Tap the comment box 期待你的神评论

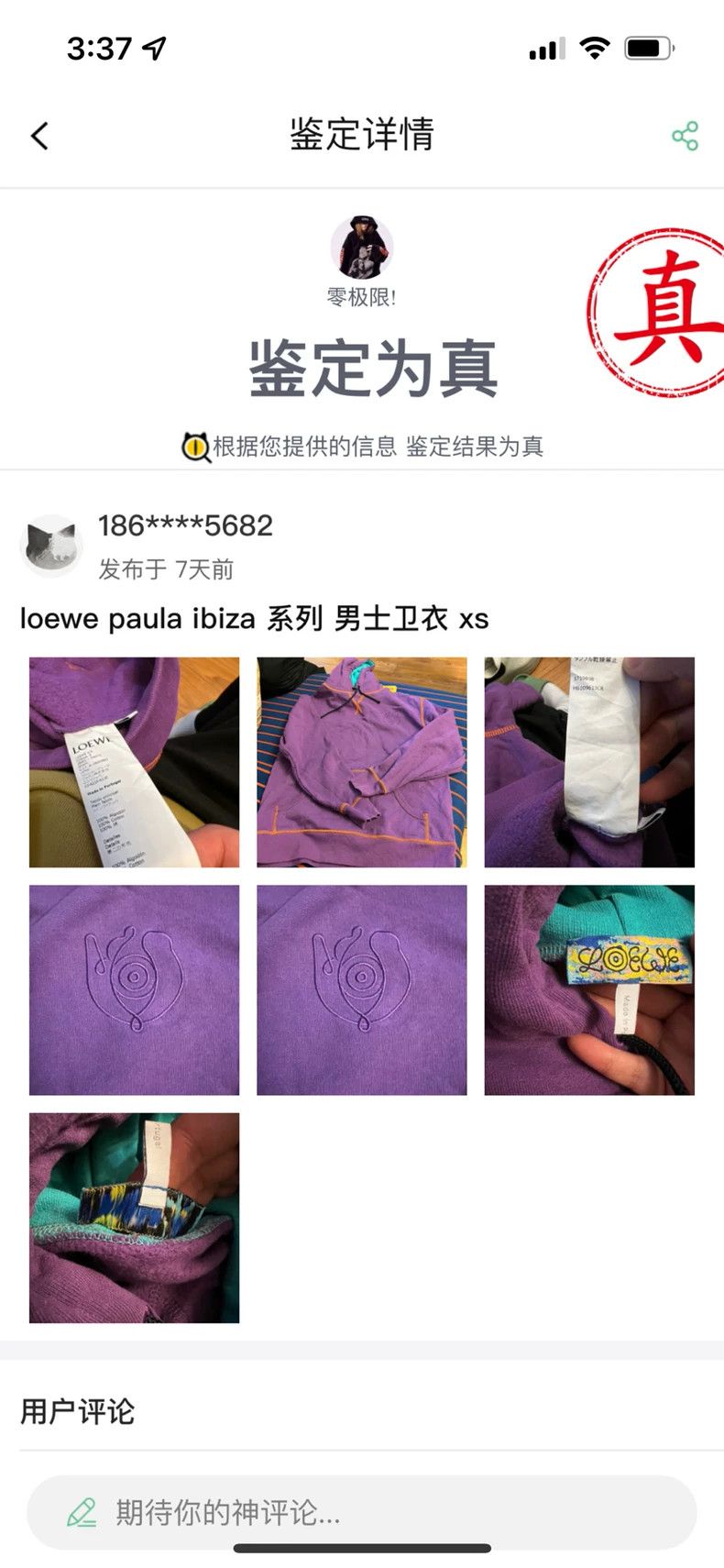pyautogui.click(x=362, y=1512)
